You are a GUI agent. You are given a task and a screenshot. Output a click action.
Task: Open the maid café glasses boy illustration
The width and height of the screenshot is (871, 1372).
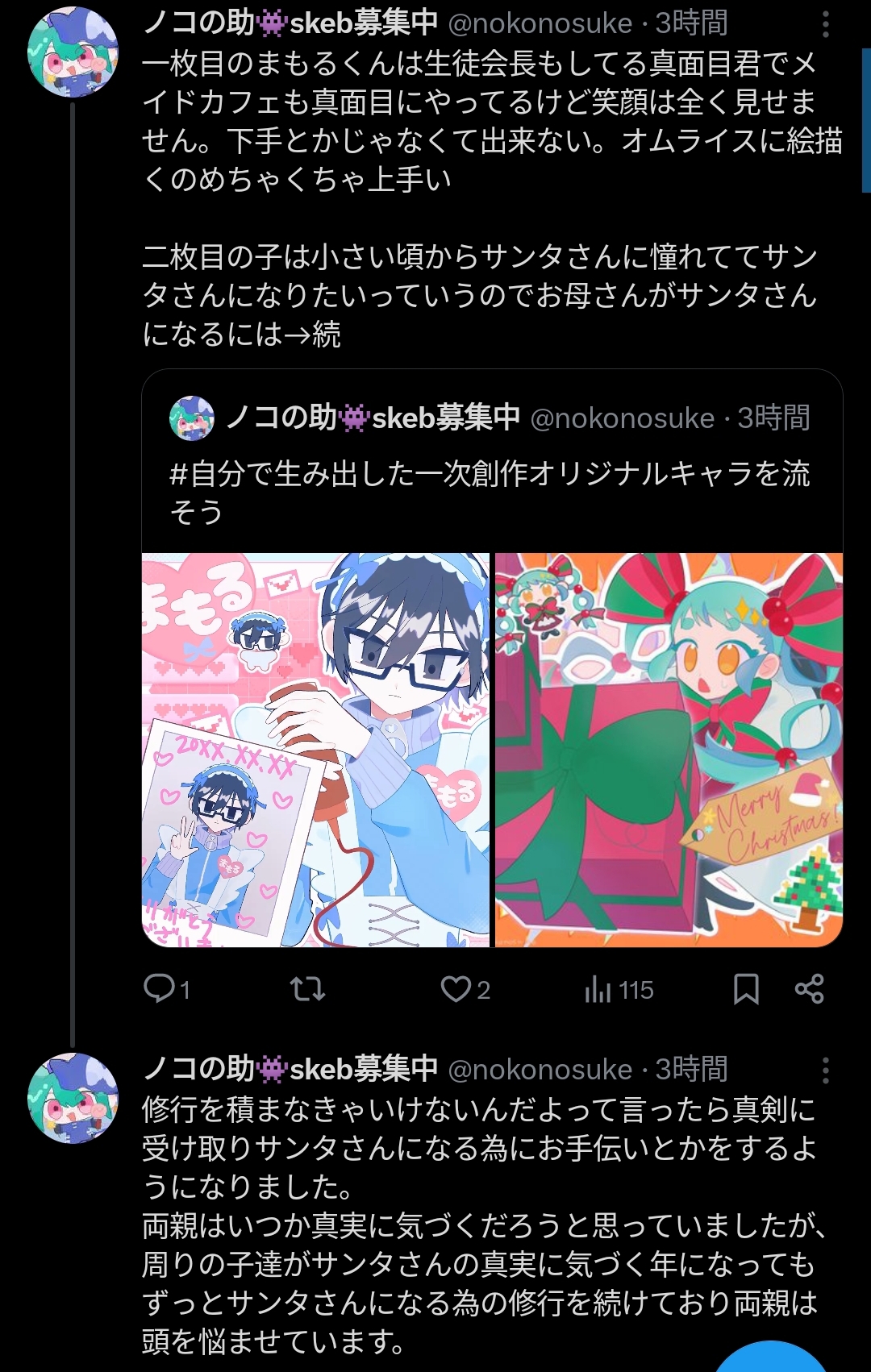315,750
